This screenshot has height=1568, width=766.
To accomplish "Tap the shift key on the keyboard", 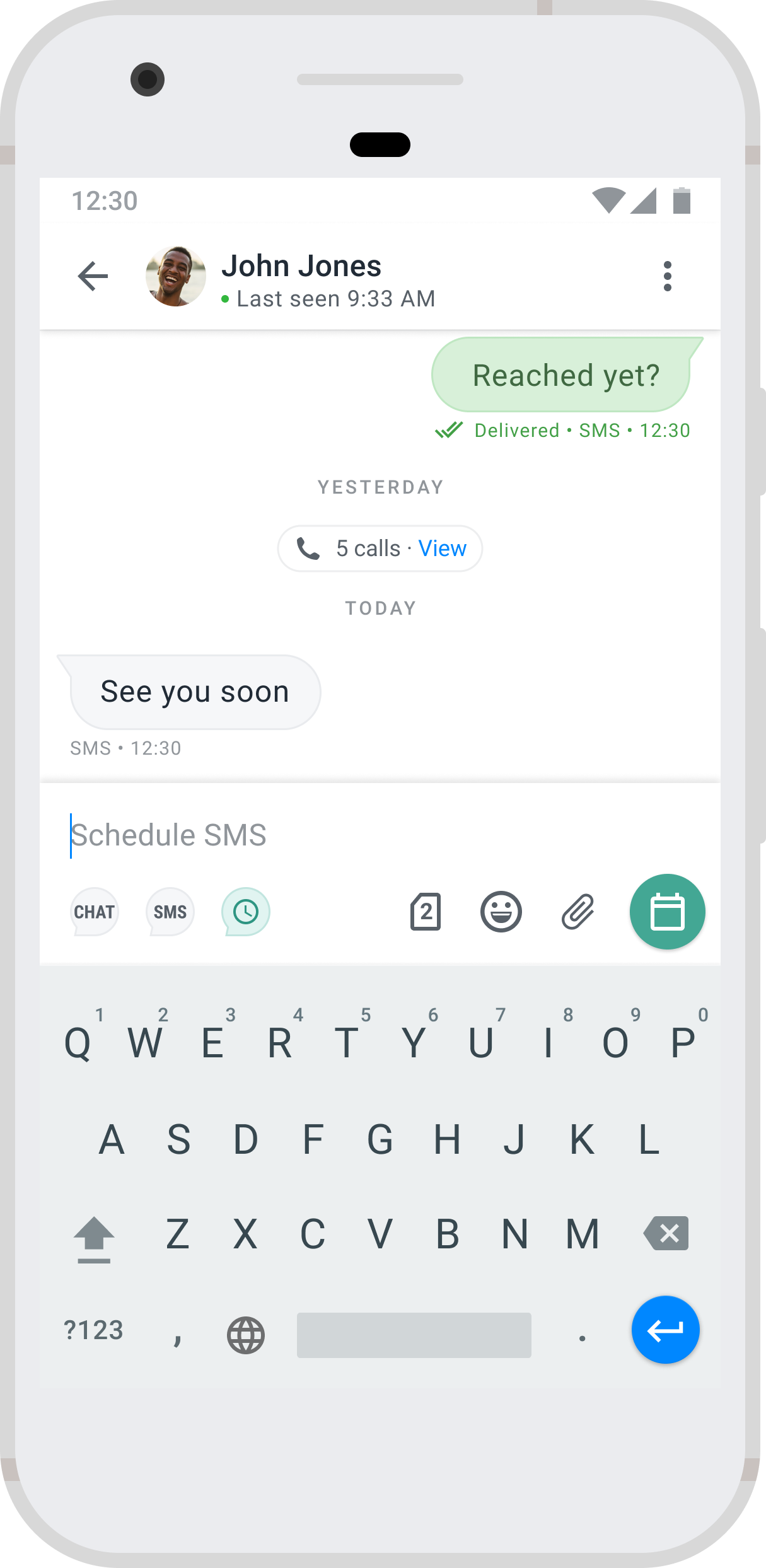I will pyautogui.click(x=94, y=1239).
